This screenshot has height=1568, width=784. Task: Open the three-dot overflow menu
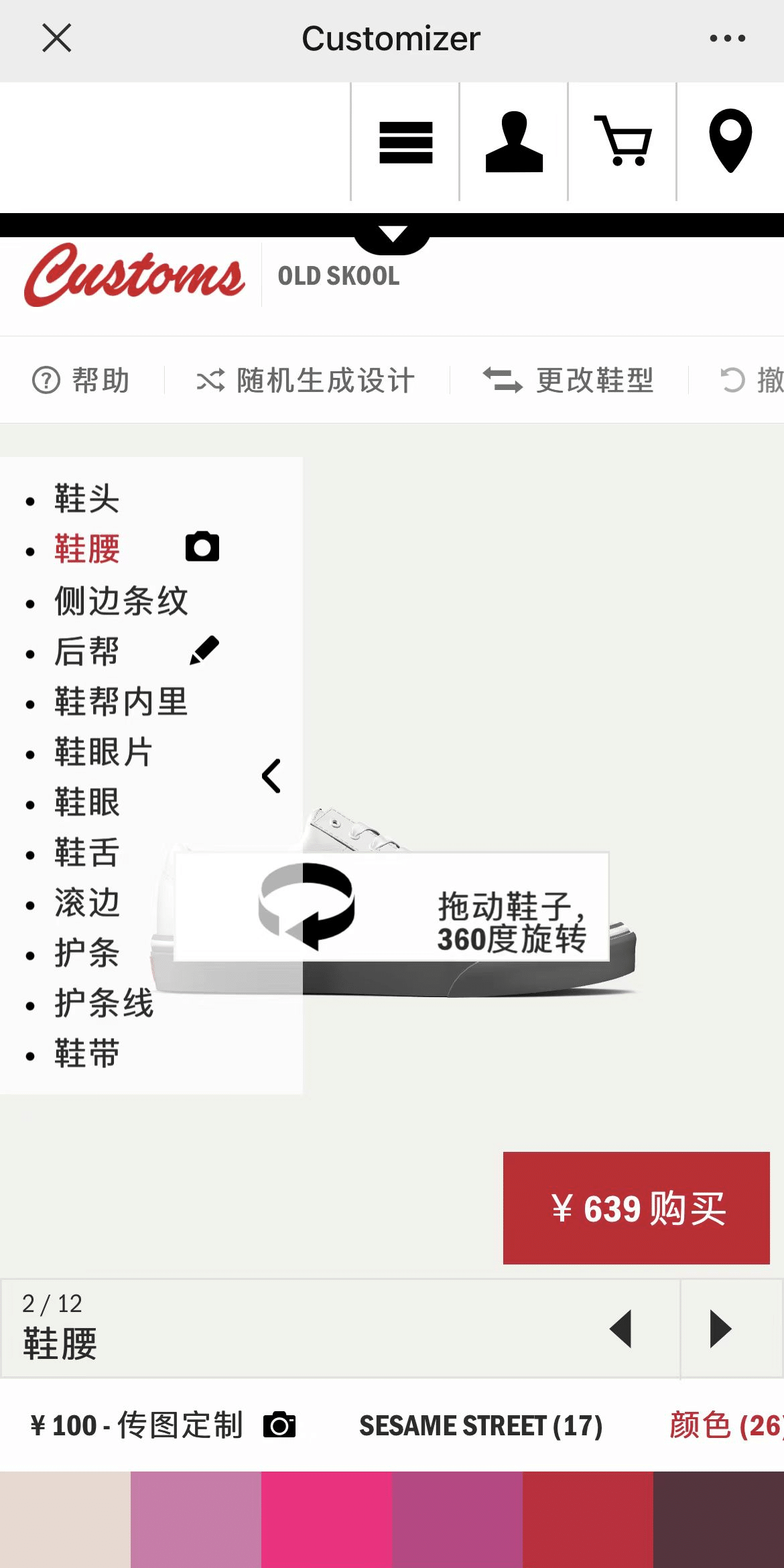(x=727, y=38)
